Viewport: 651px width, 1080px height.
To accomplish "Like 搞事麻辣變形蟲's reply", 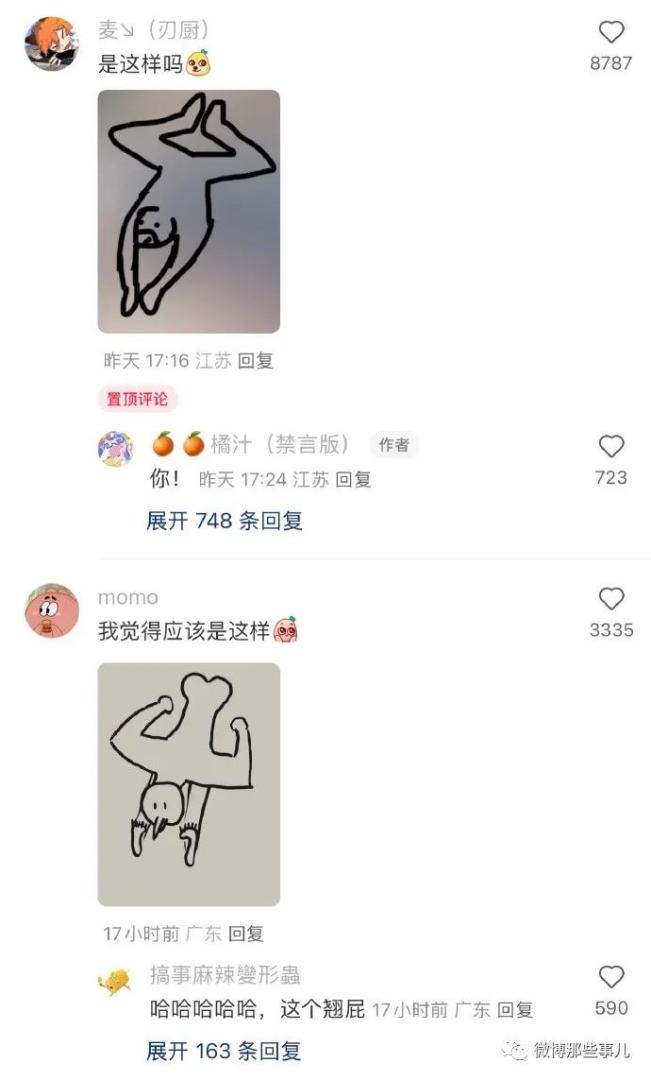I will point(611,977).
